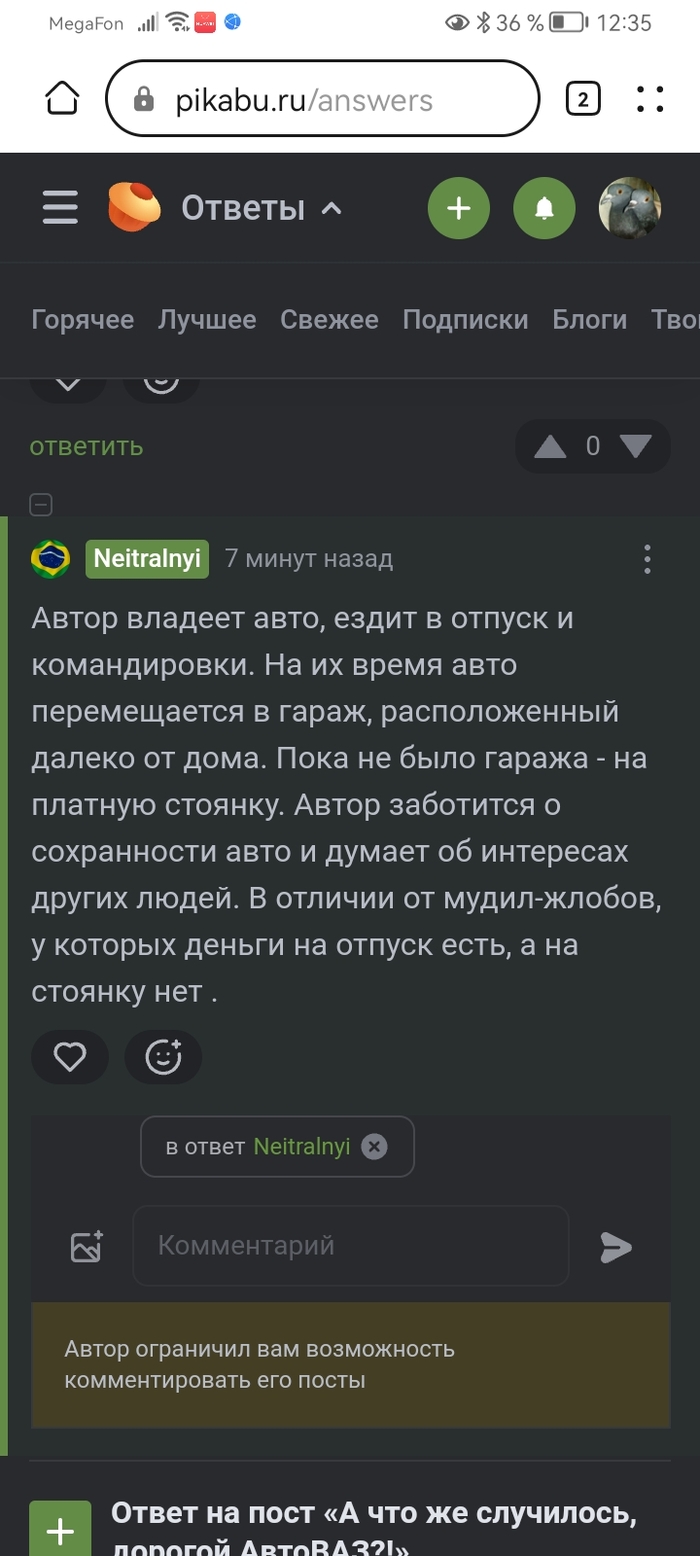
Task: Open overflow menu on Neitralnyi's comment
Action: point(647,559)
